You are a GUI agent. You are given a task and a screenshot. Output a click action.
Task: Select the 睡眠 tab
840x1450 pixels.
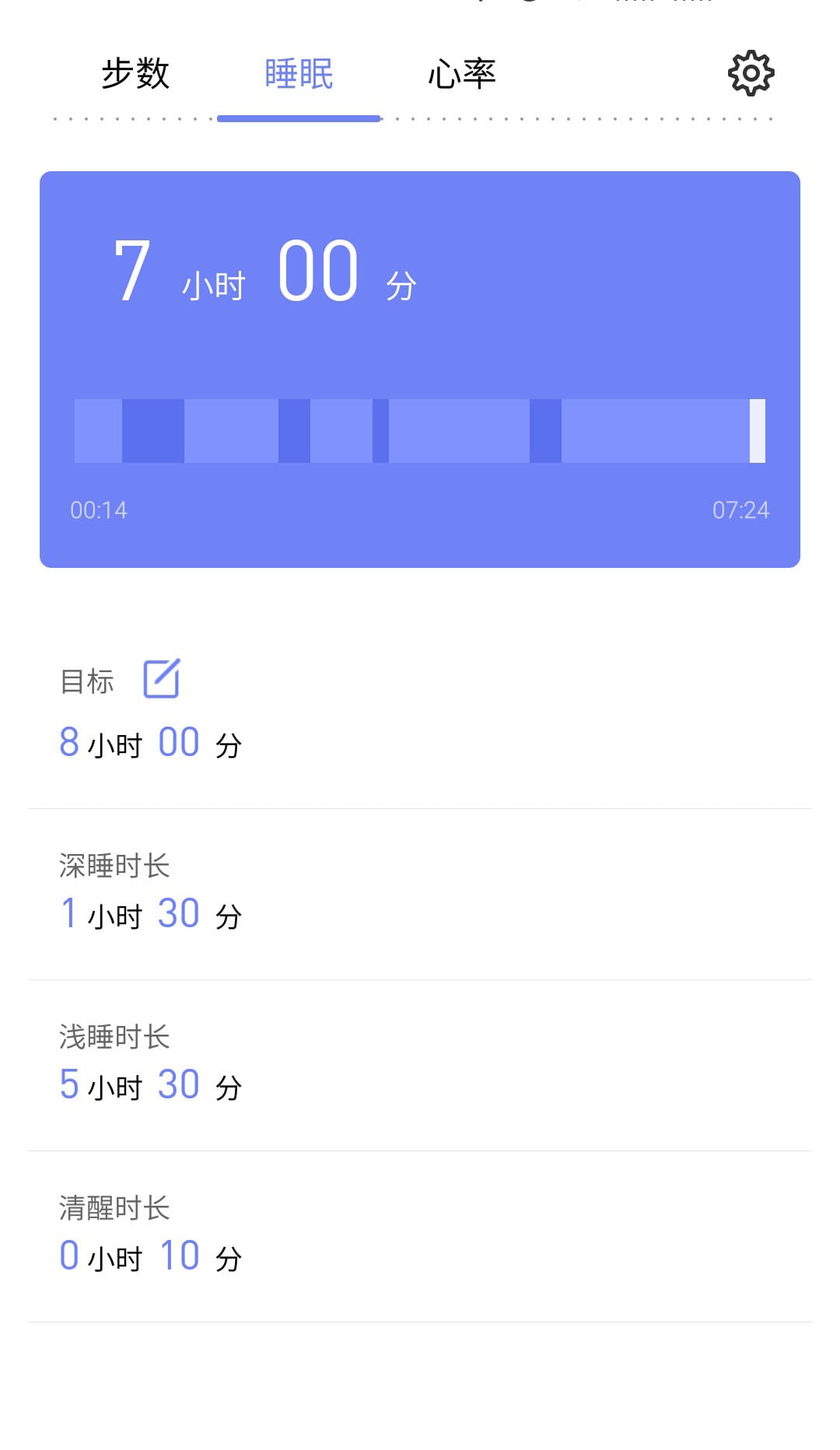click(299, 74)
